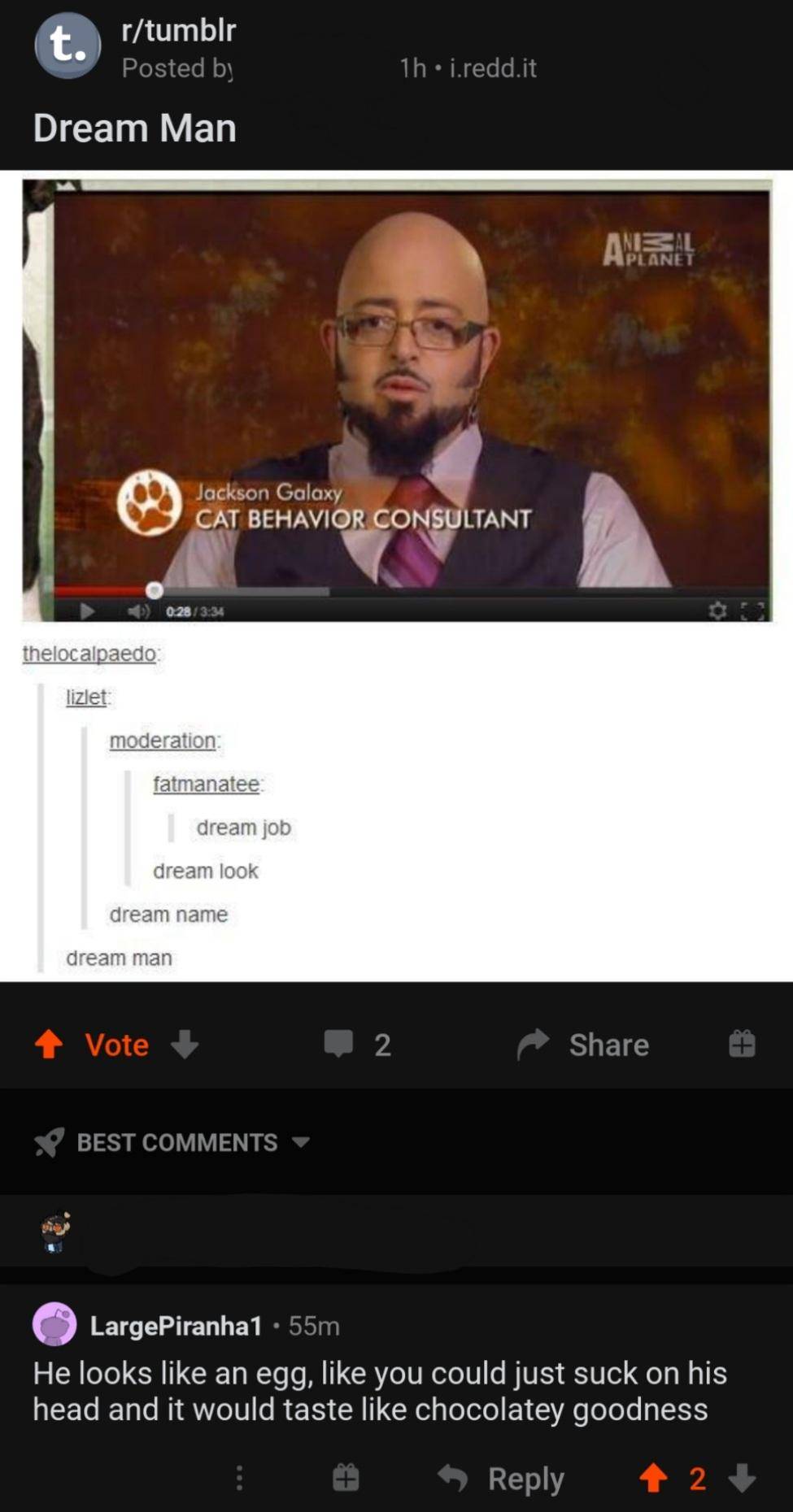
Task: Award LargePiranha1's comment
Action: [346, 1478]
